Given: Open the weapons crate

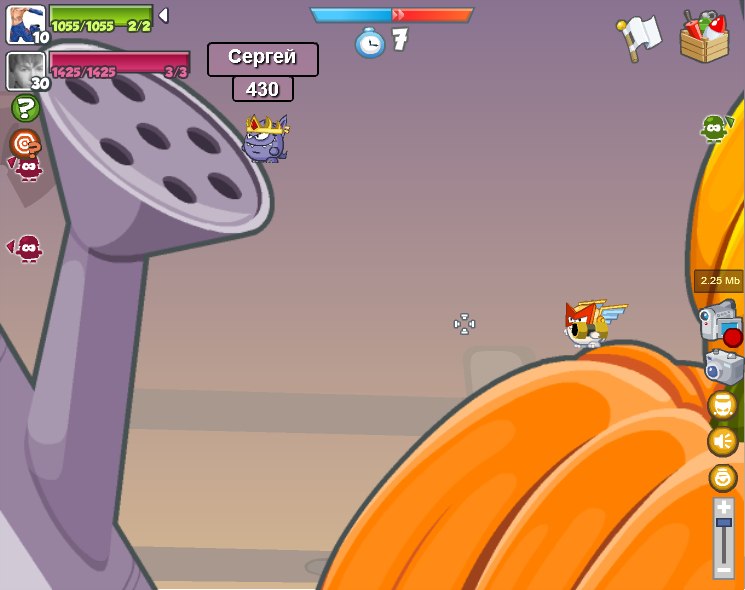Looking at the screenshot, I should (x=704, y=37).
